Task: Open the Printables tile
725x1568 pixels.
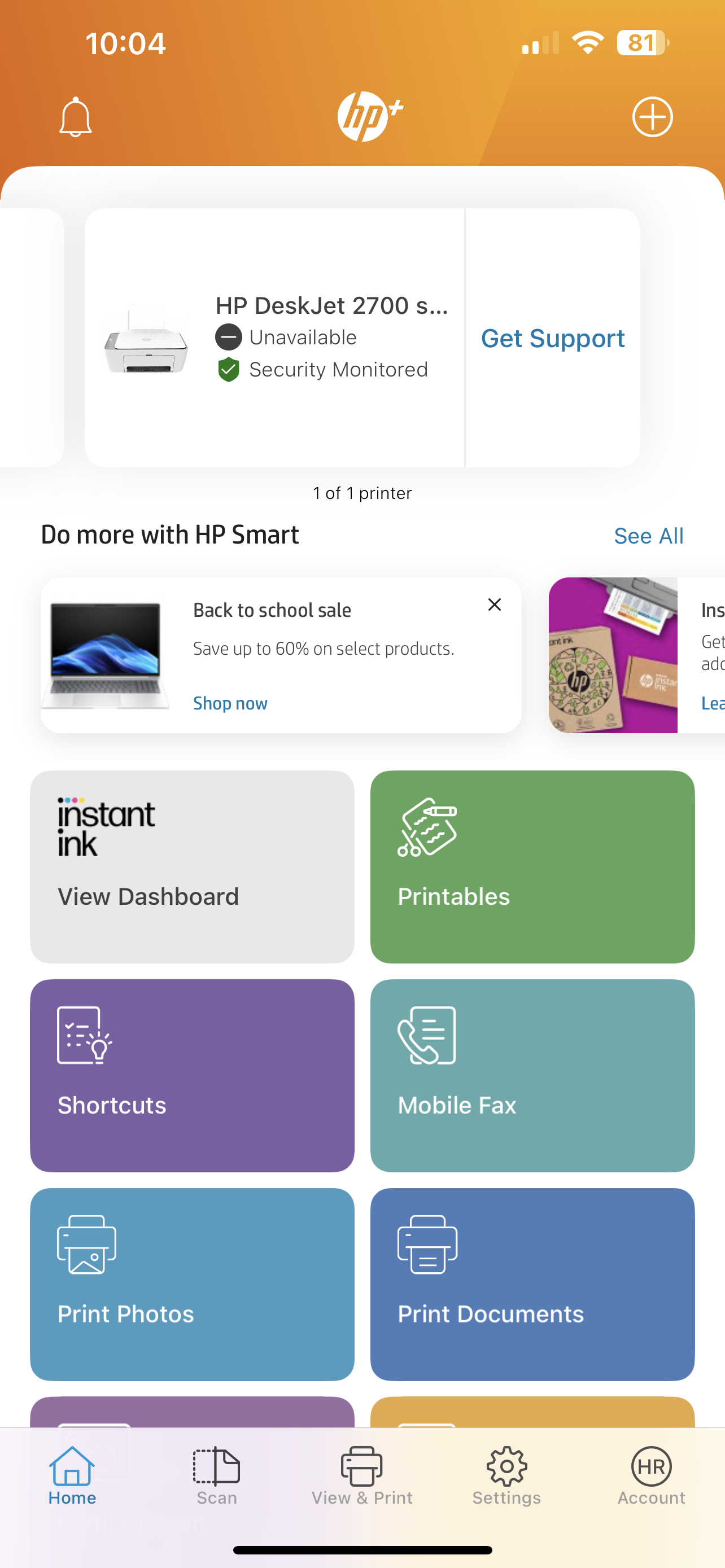Action: tap(532, 866)
